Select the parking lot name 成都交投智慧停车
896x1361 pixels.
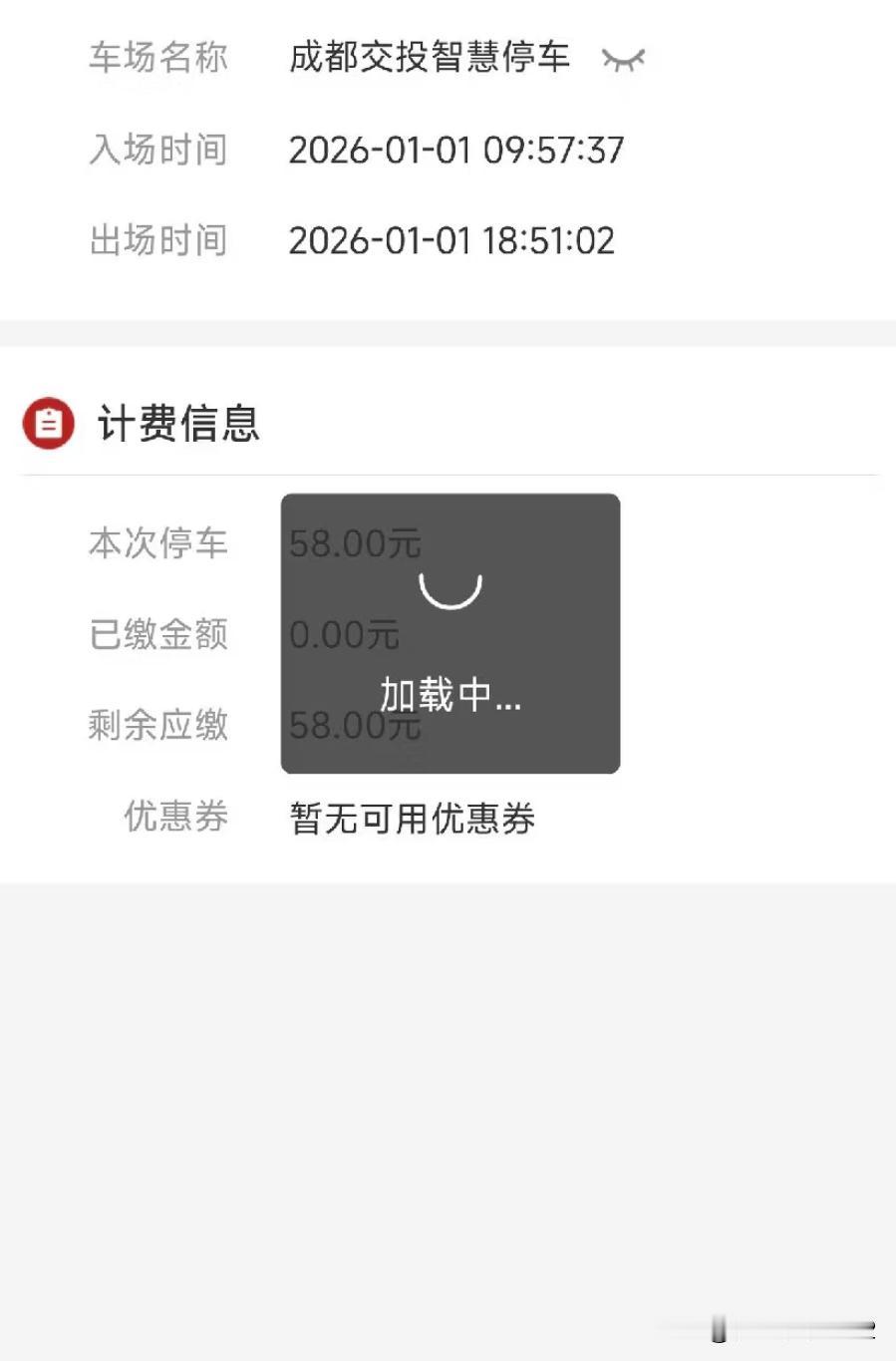(429, 58)
